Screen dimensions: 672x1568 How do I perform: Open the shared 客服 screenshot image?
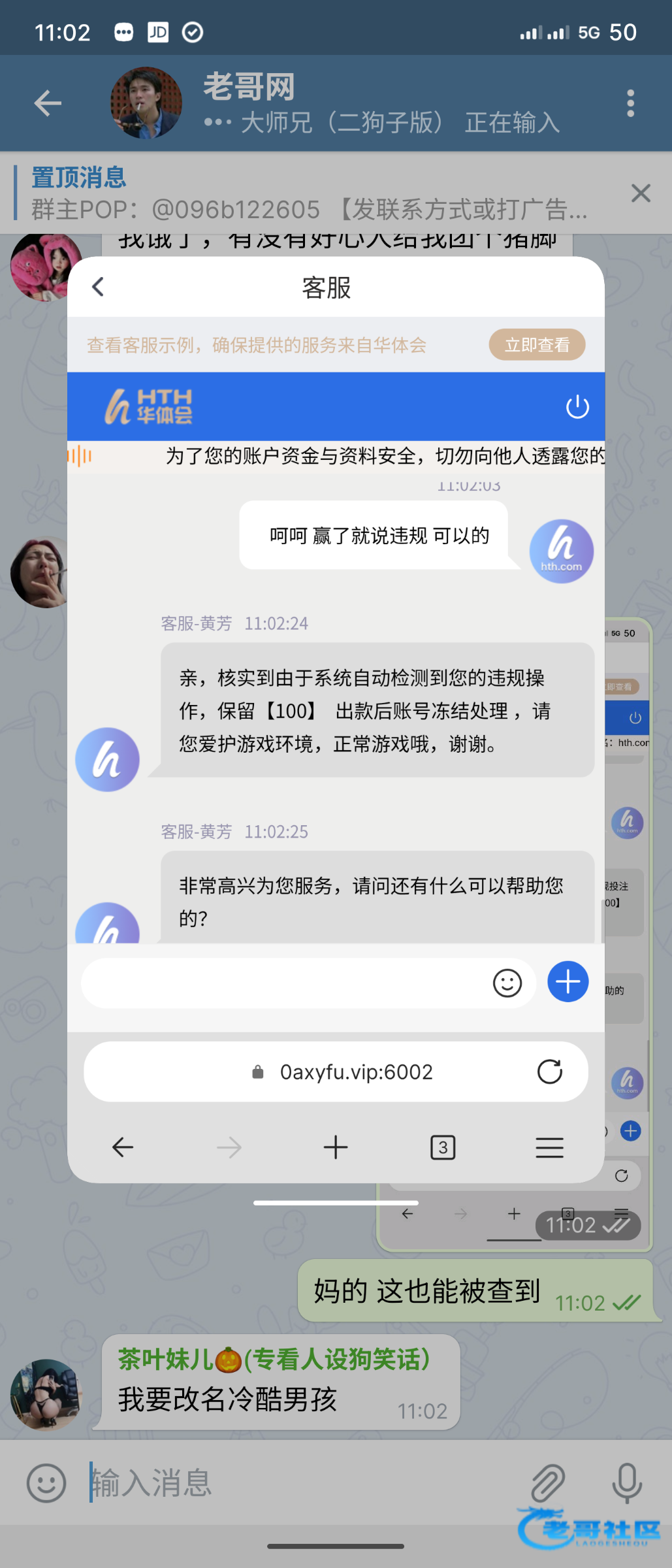[x=336, y=719]
